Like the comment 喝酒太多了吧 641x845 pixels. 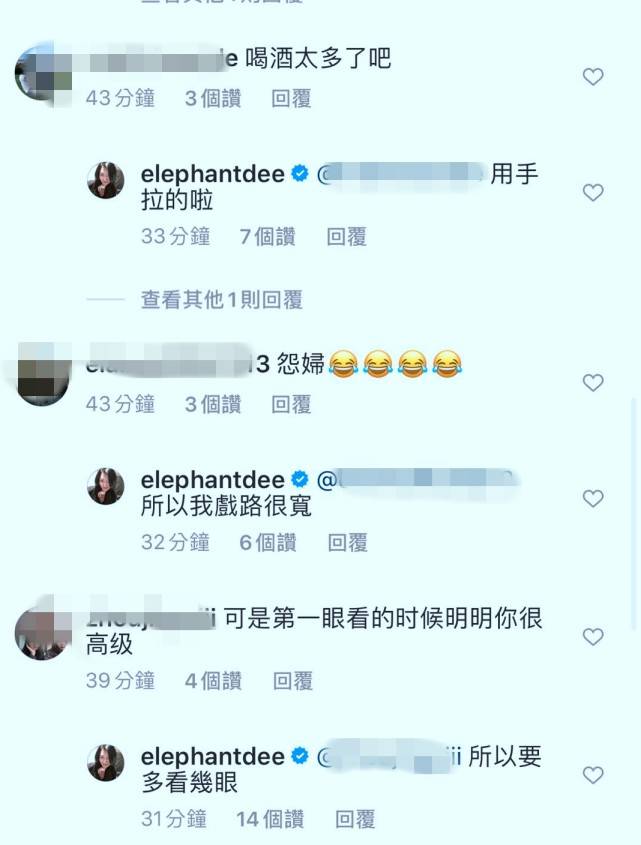click(x=593, y=77)
